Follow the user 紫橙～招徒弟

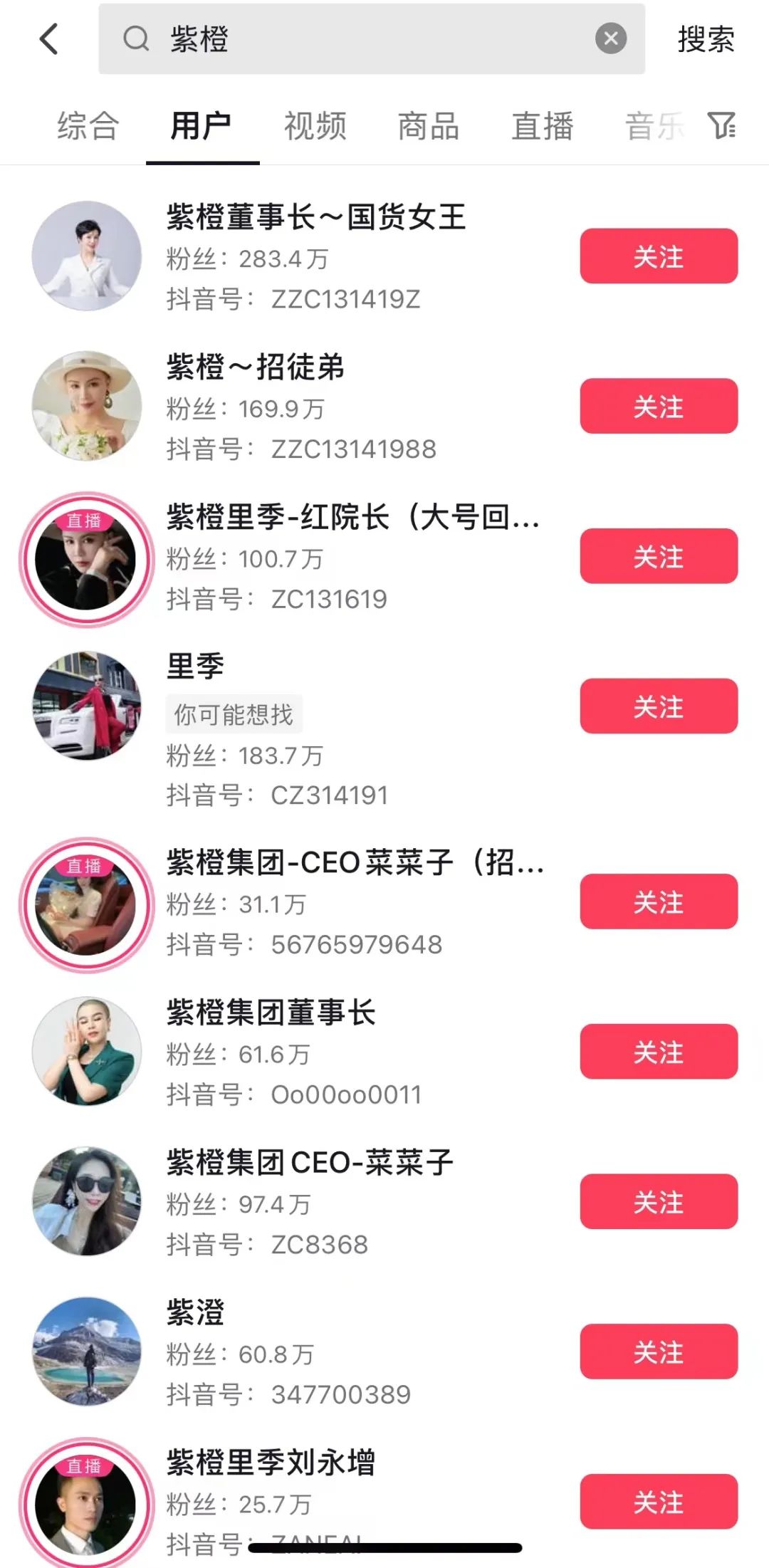tap(658, 406)
